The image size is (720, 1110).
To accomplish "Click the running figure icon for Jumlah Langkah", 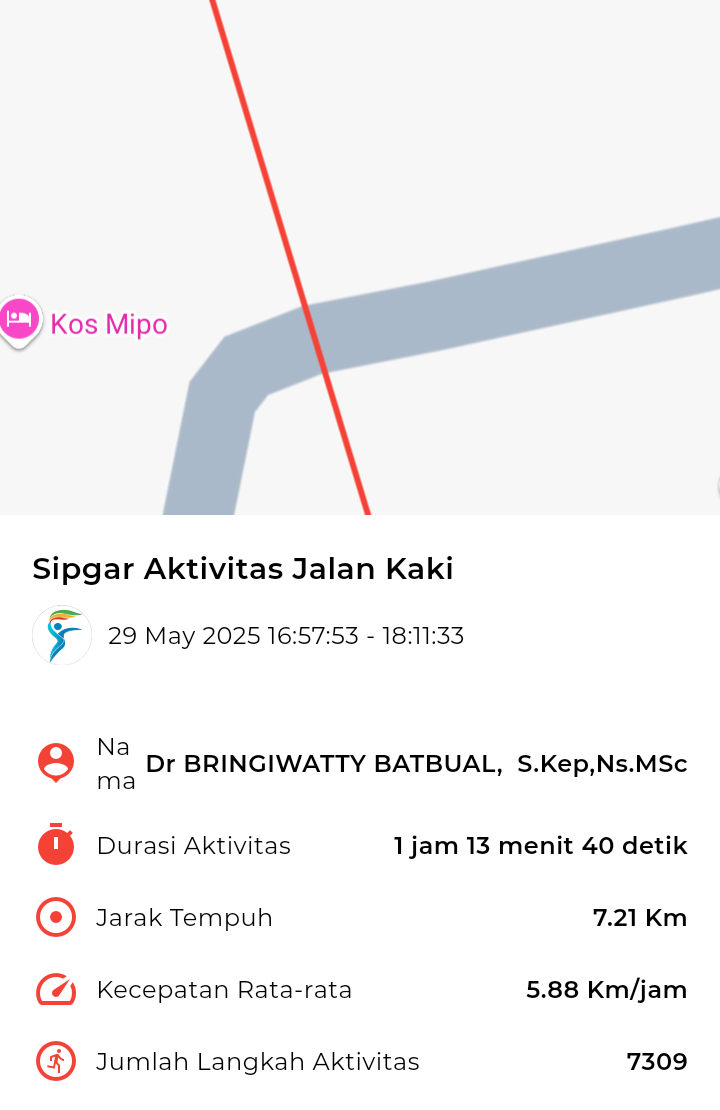I will [x=56, y=1061].
